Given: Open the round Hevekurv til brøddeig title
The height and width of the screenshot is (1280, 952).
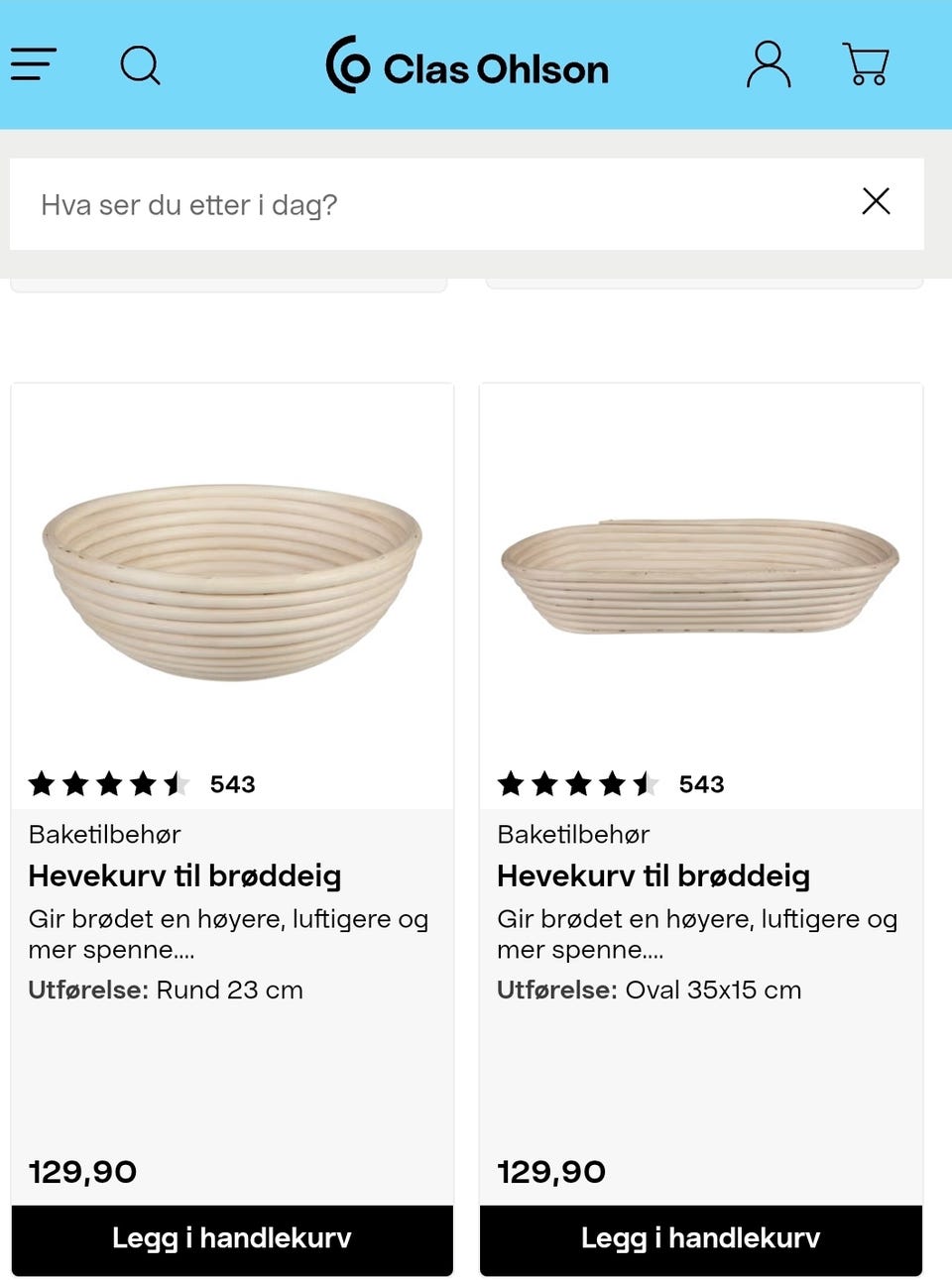Looking at the screenshot, I should click(184, 876).
